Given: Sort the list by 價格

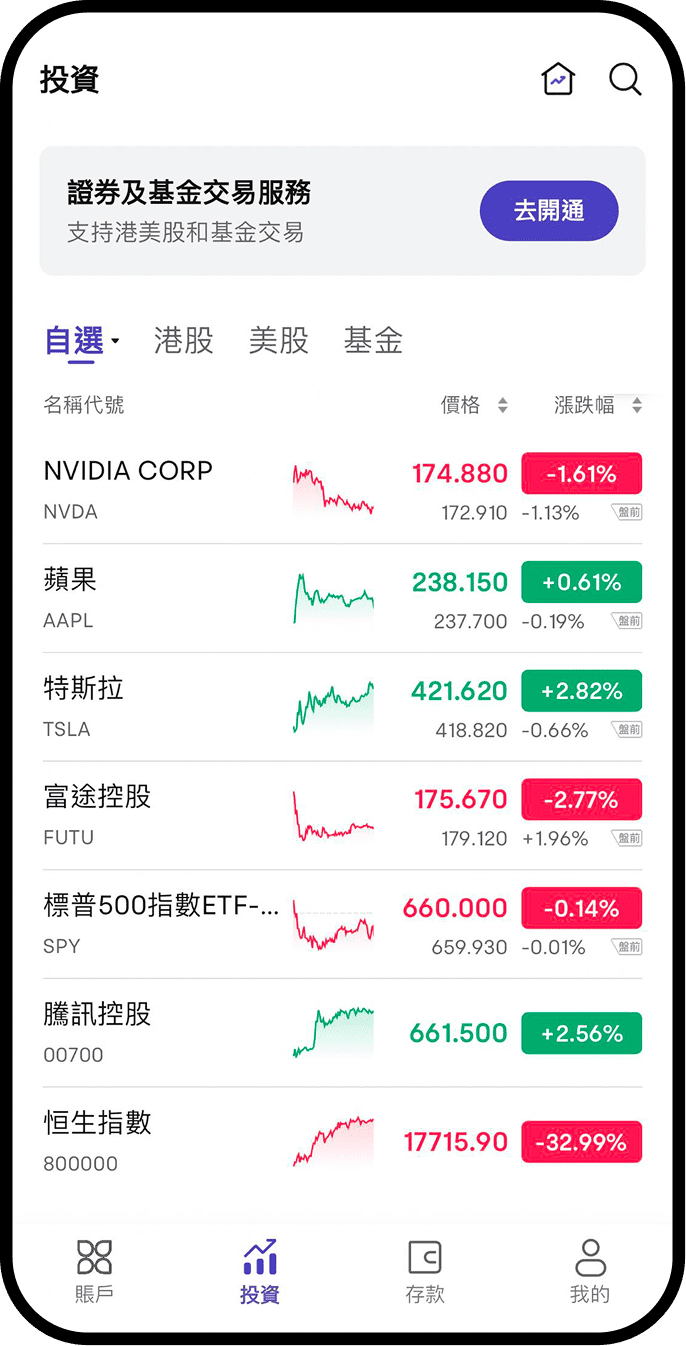Looking at the screenshot, I should 473,405.
